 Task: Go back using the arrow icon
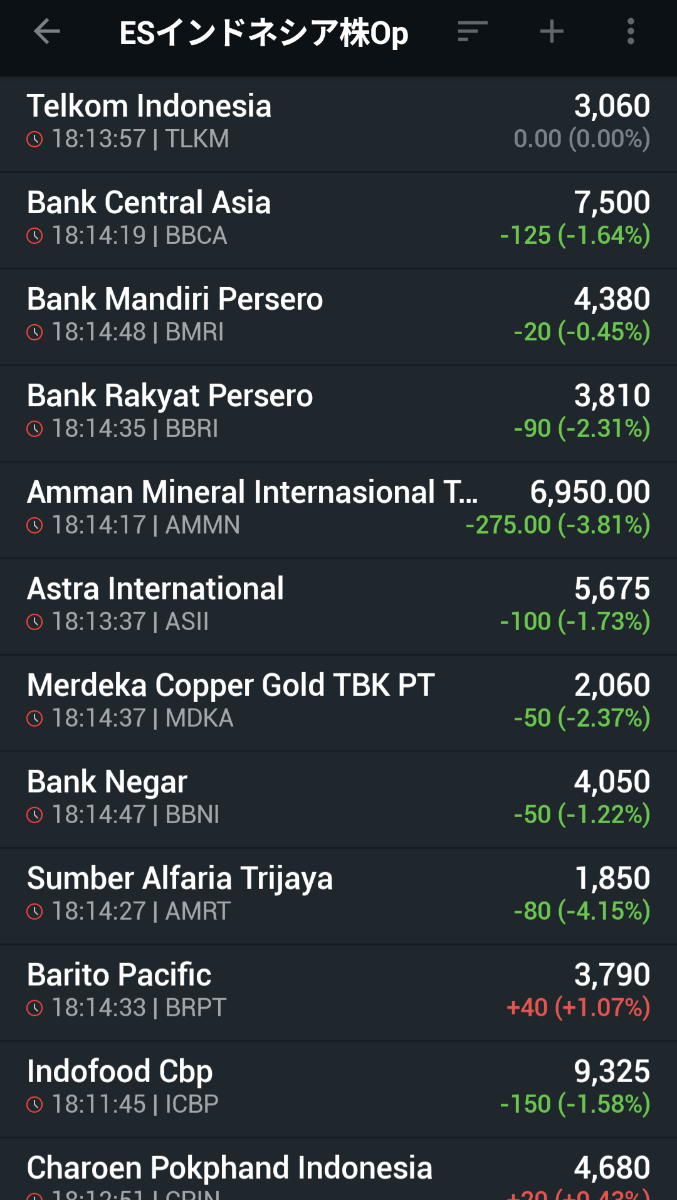(x=47, y=32)
